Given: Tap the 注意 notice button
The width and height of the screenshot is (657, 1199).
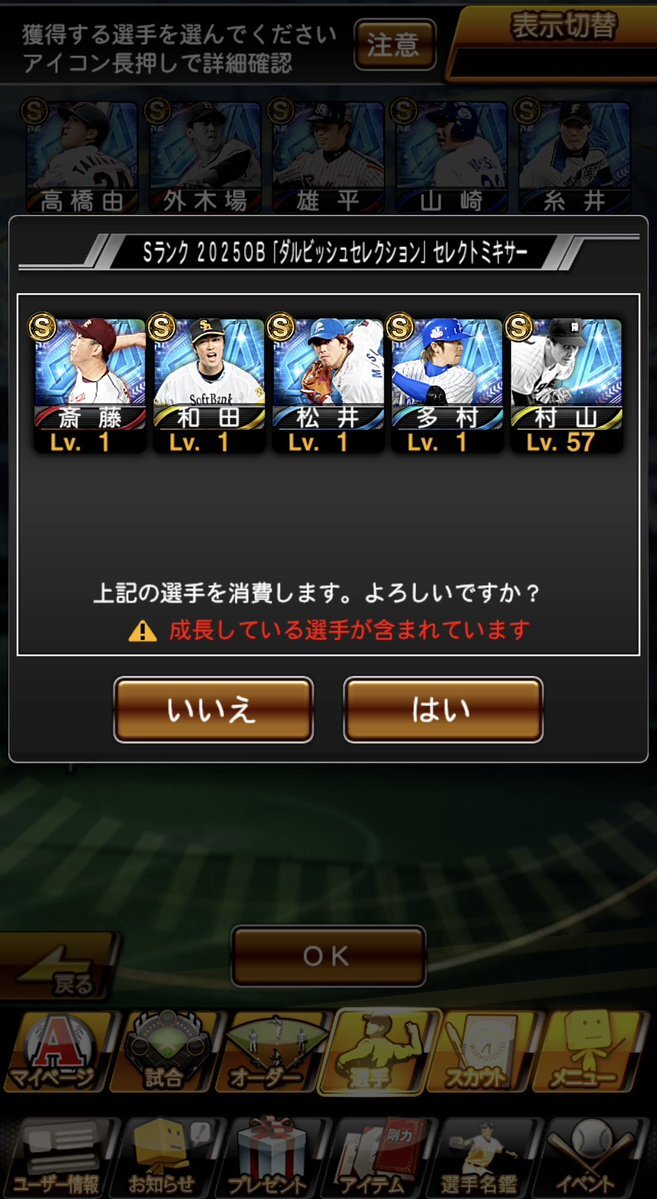Looking at the screenshot, I should [x=395, y=44].
